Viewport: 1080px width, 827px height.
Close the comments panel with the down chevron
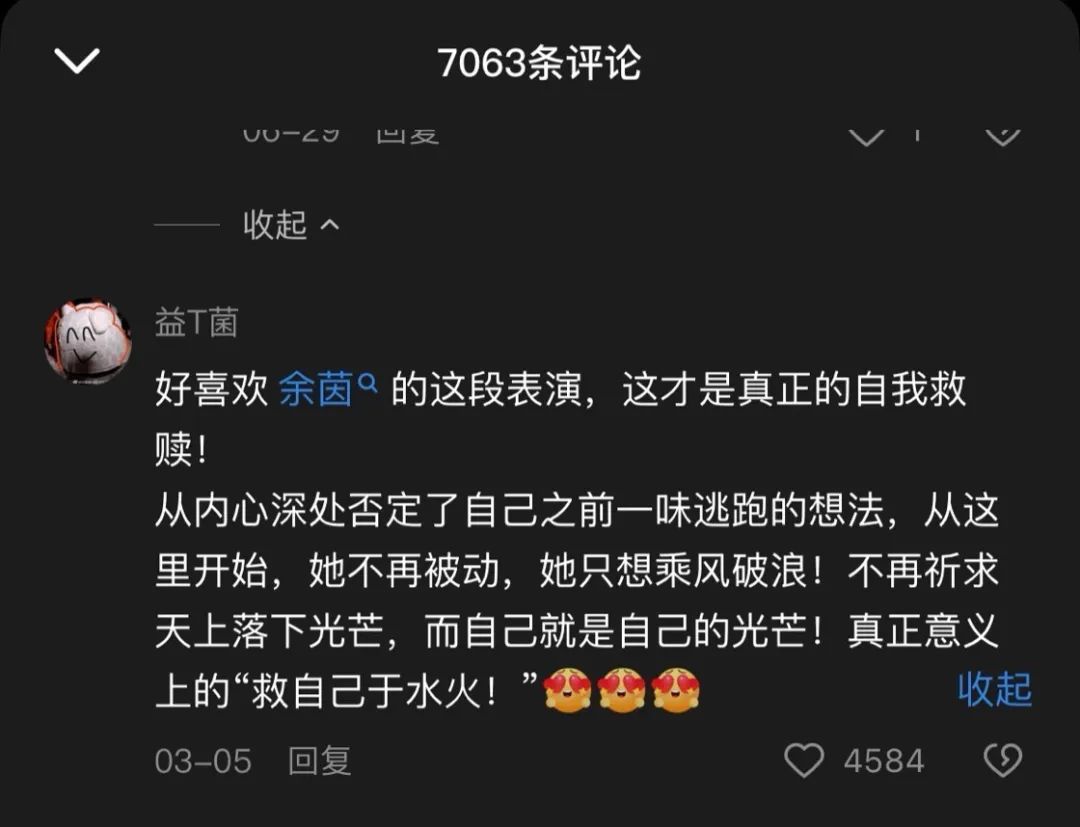click(x=77, y=62)
